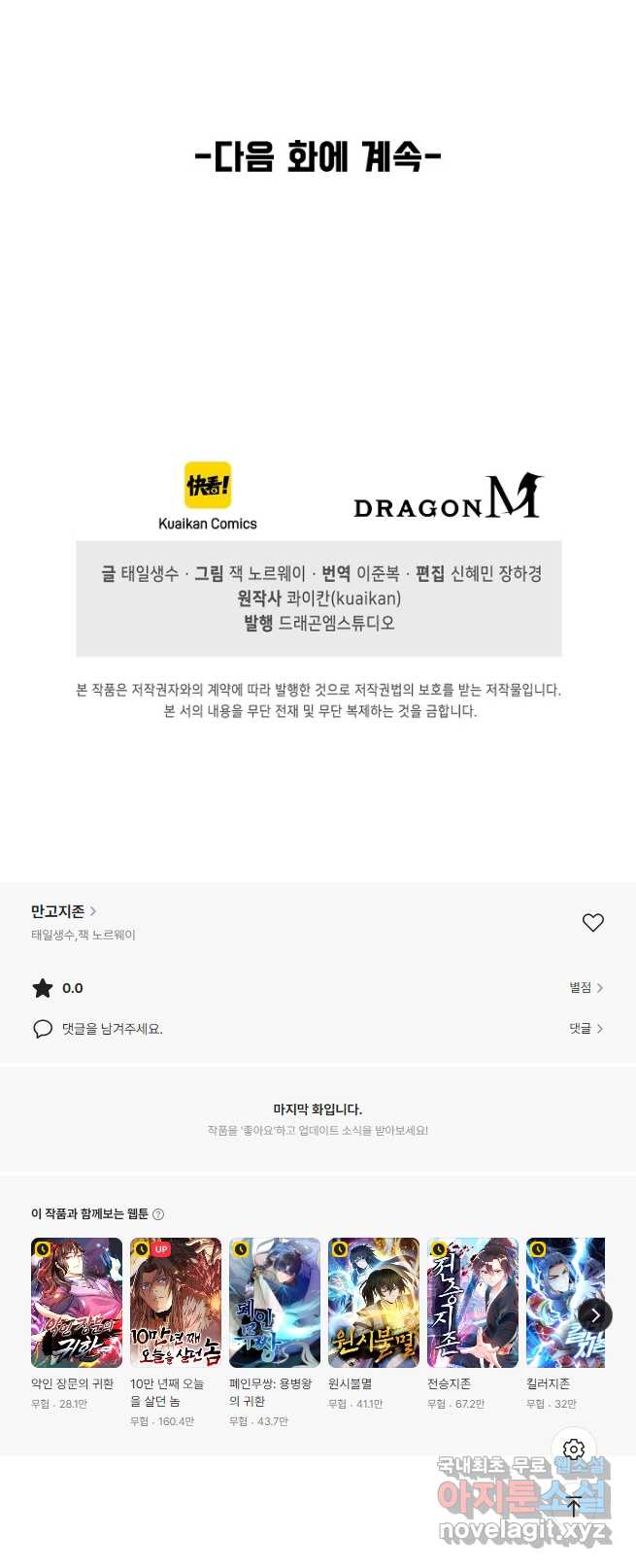Screen dimensions: 636x1568
Task: Show info about 이 작품과 함께보는 웹툰
Action: pyautogui.click(x=158, y=1214)
